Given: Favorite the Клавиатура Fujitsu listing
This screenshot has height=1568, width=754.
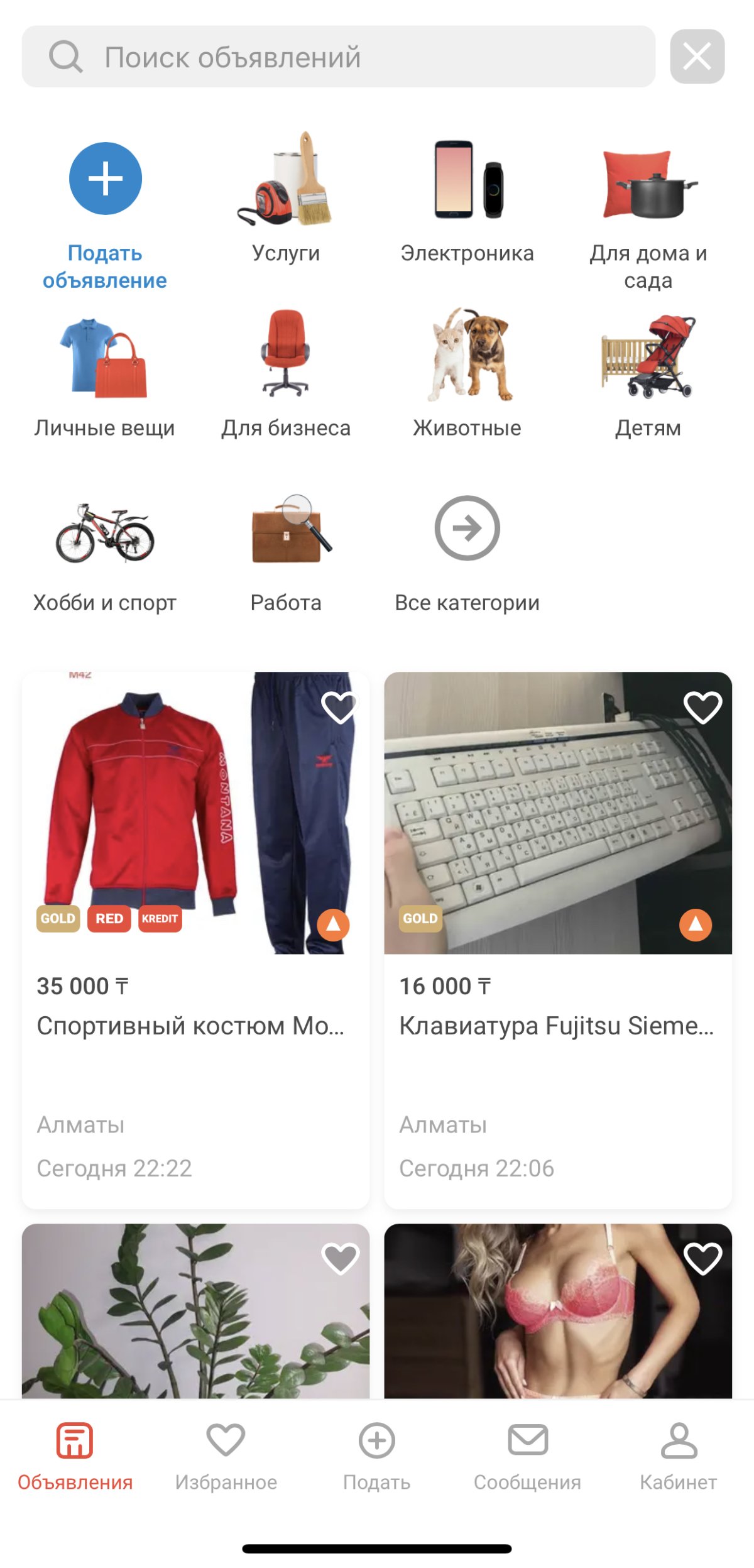Looking at the screenshot, I should [x=702, y=708].
